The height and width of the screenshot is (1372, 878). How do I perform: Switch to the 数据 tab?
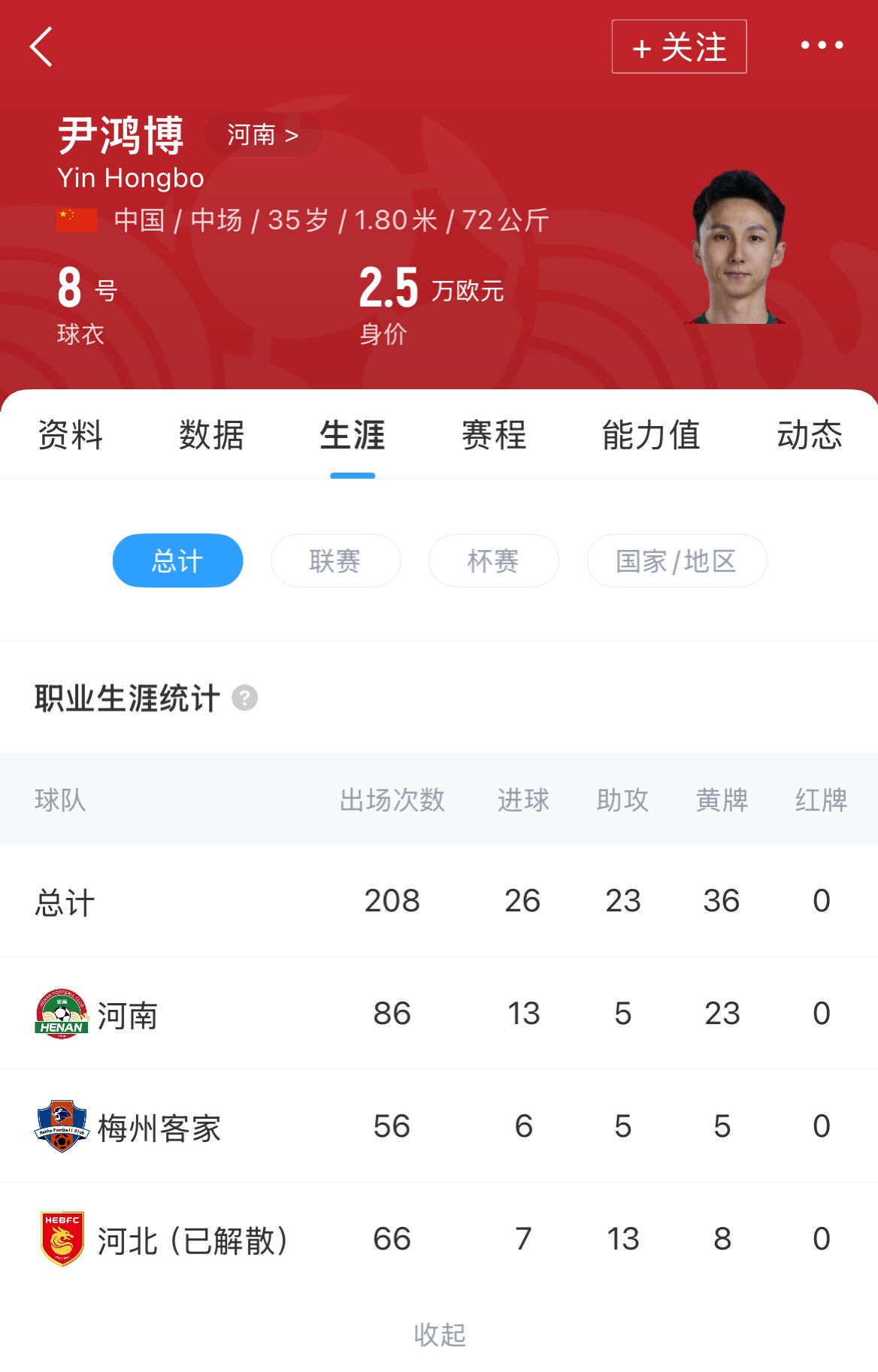coord(211,435)
